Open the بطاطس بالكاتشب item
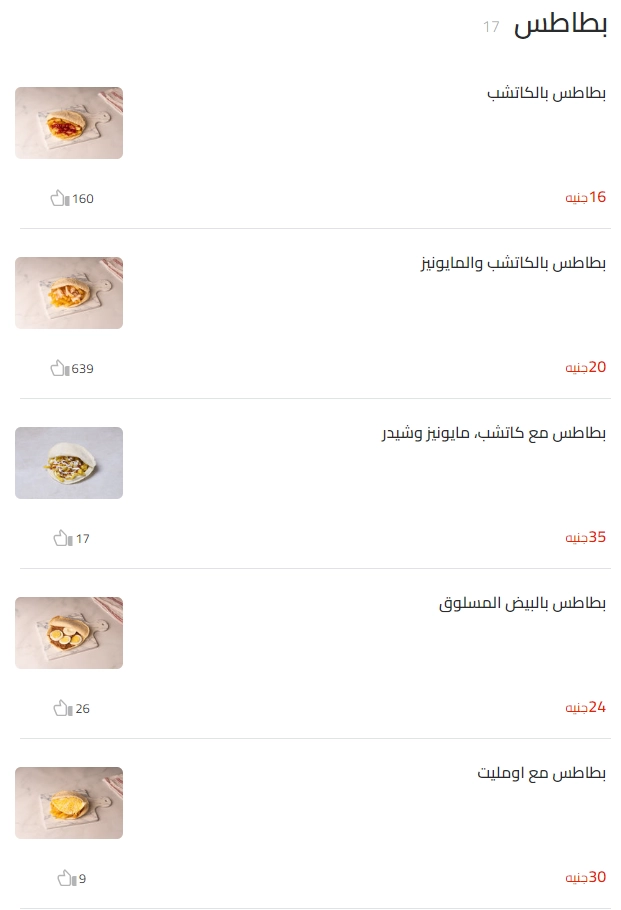This screenshot has height=910, width=621. pos(546,94)
